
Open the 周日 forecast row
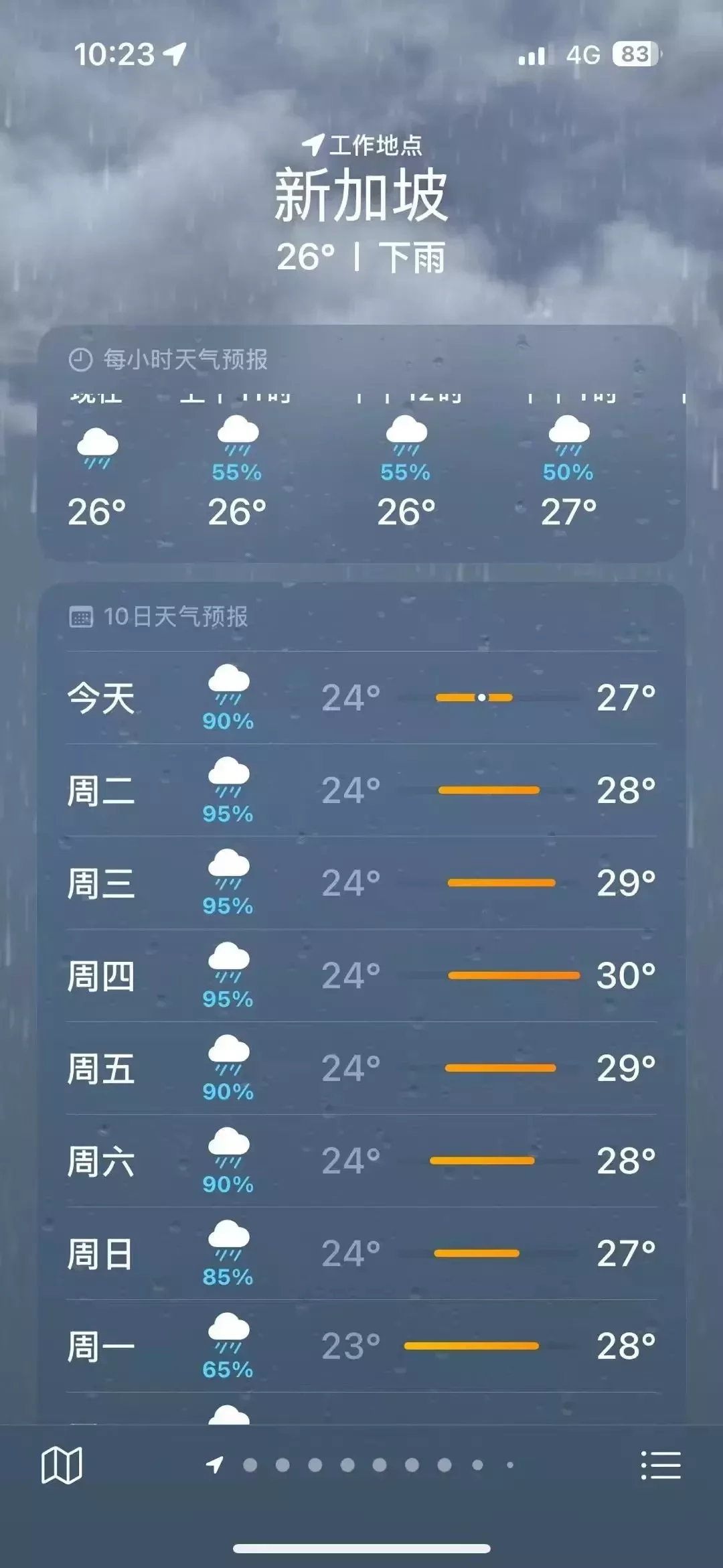pyautogui.click(x=361, y=1253)
